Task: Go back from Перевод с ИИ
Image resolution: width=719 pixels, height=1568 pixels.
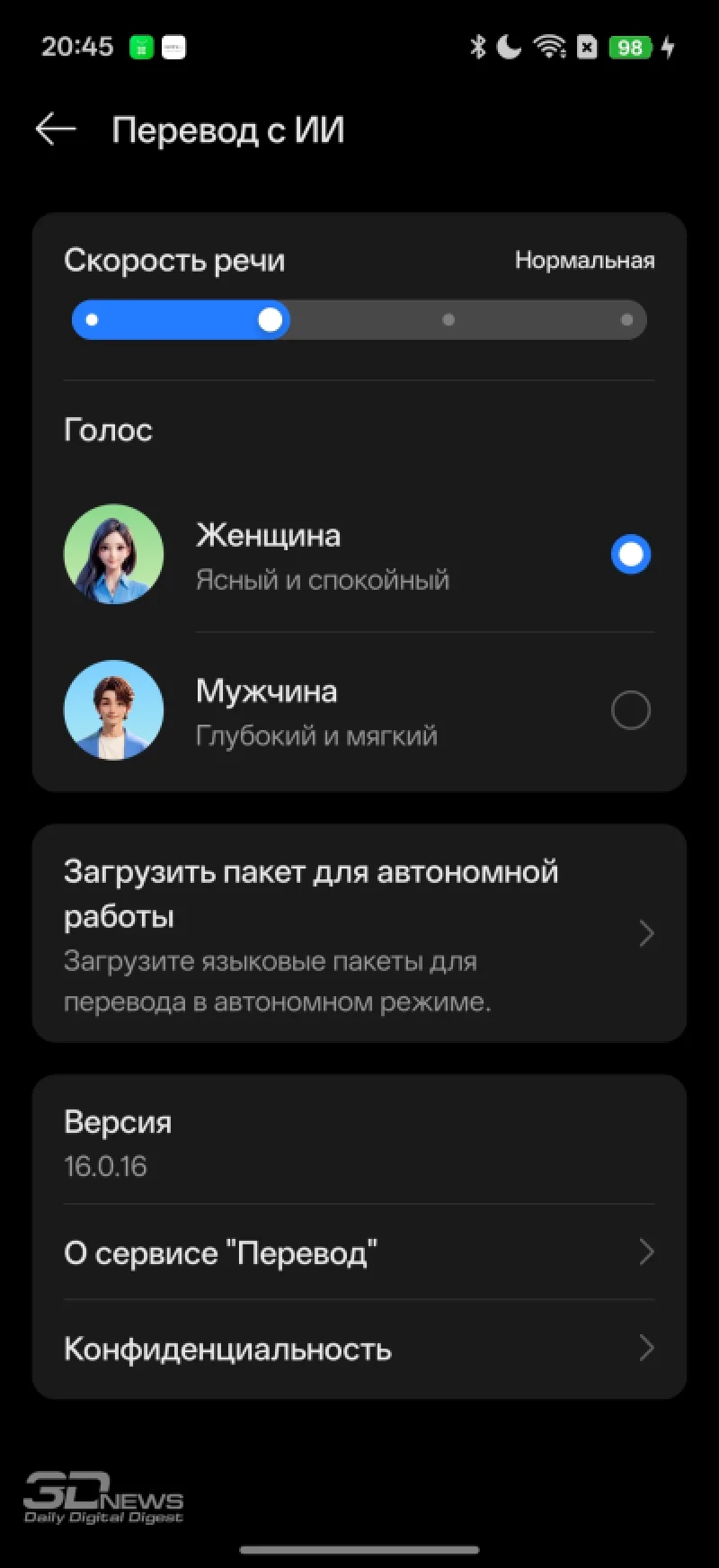Action: (56, 129)
